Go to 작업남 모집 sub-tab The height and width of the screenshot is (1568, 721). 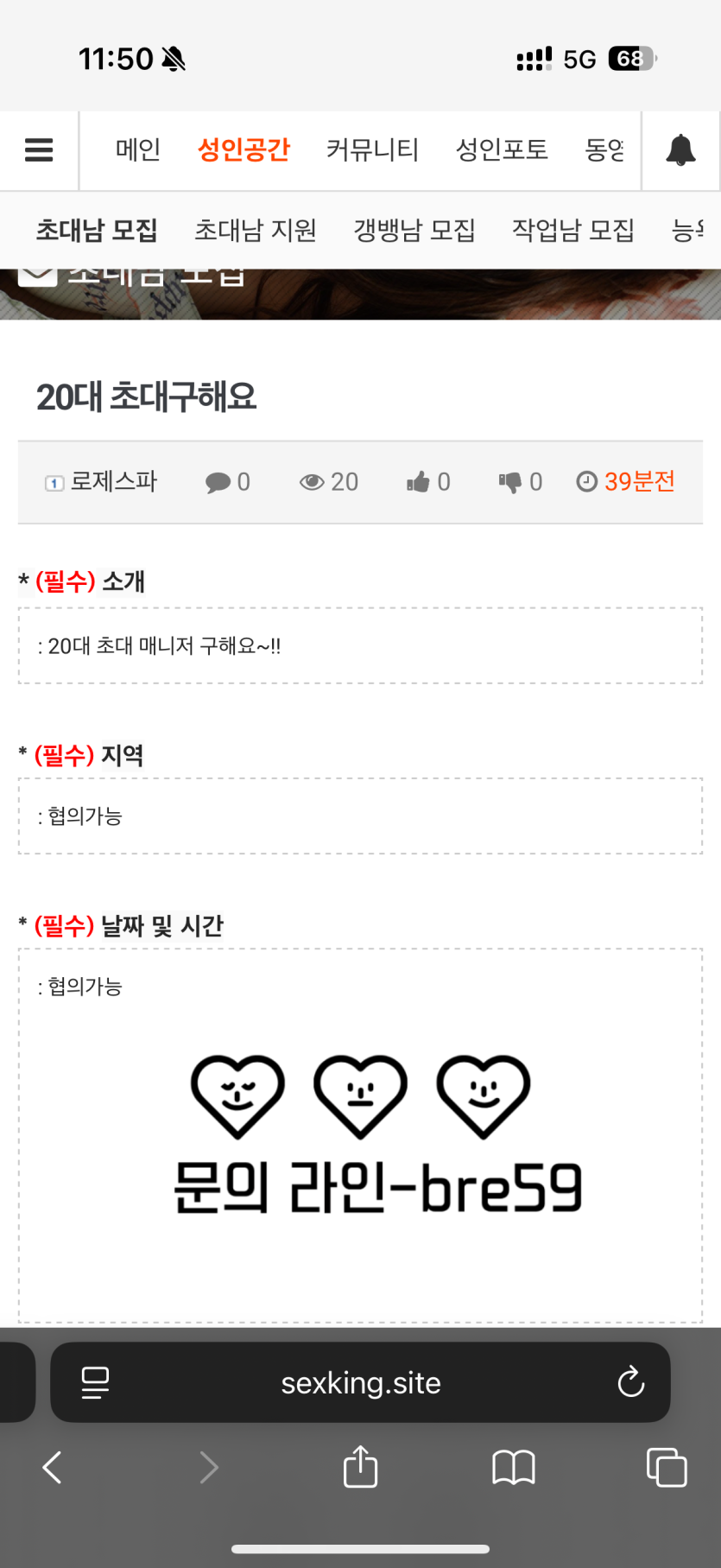tap(573, 231)
